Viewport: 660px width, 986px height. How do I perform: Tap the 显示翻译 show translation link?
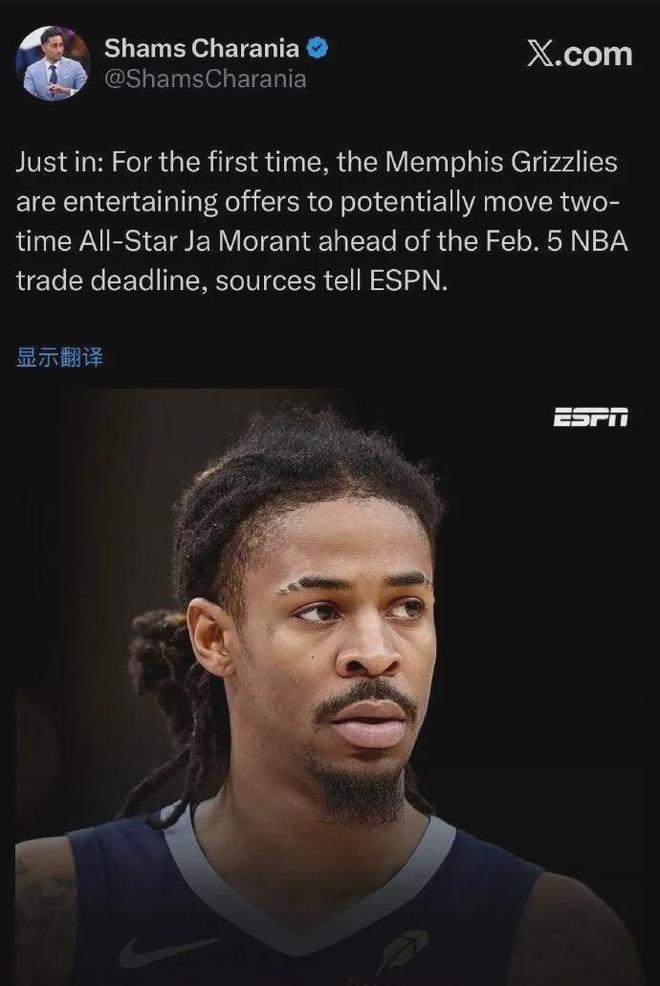click(60, 358)
